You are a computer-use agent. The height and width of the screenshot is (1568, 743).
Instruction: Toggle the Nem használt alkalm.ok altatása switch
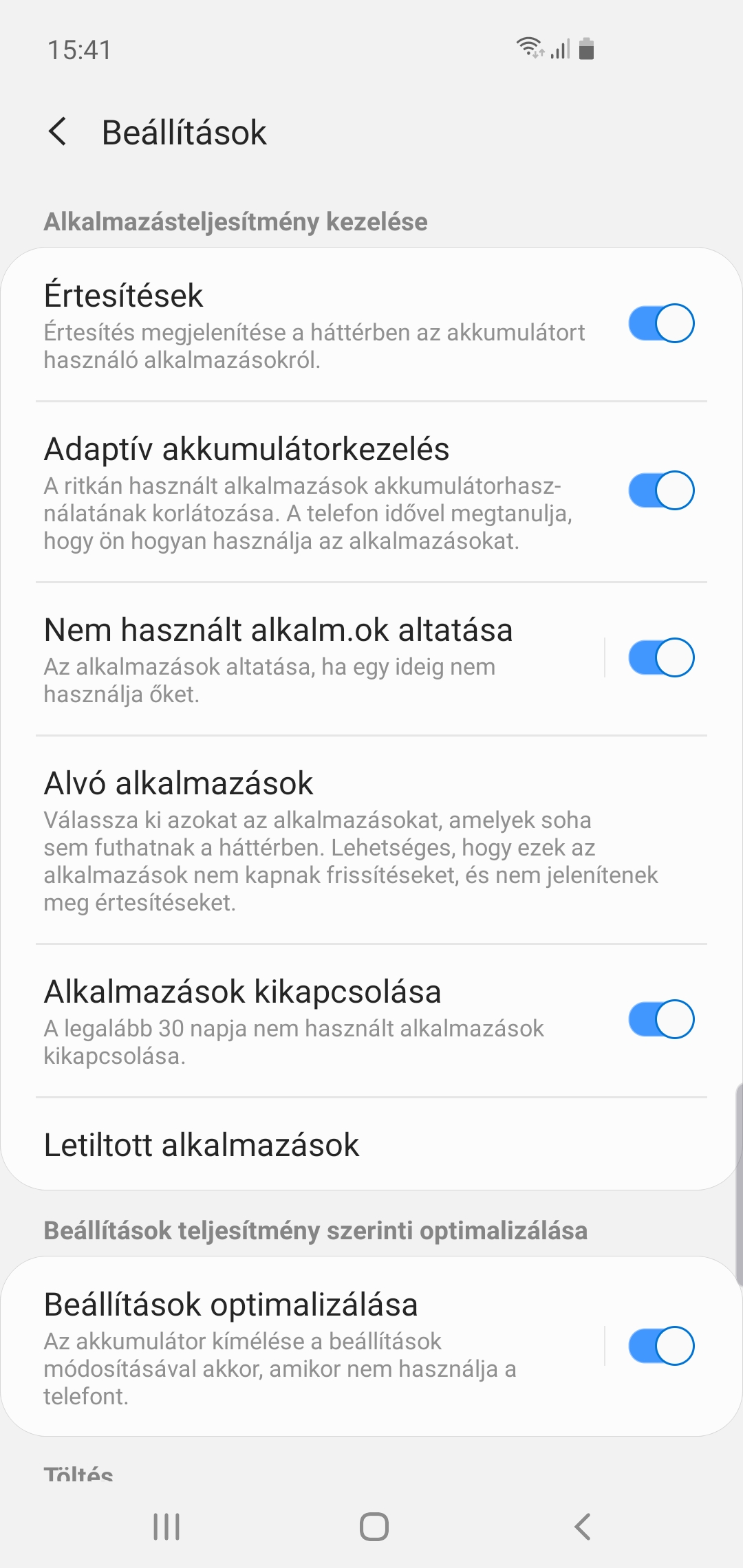coord(661,657)
